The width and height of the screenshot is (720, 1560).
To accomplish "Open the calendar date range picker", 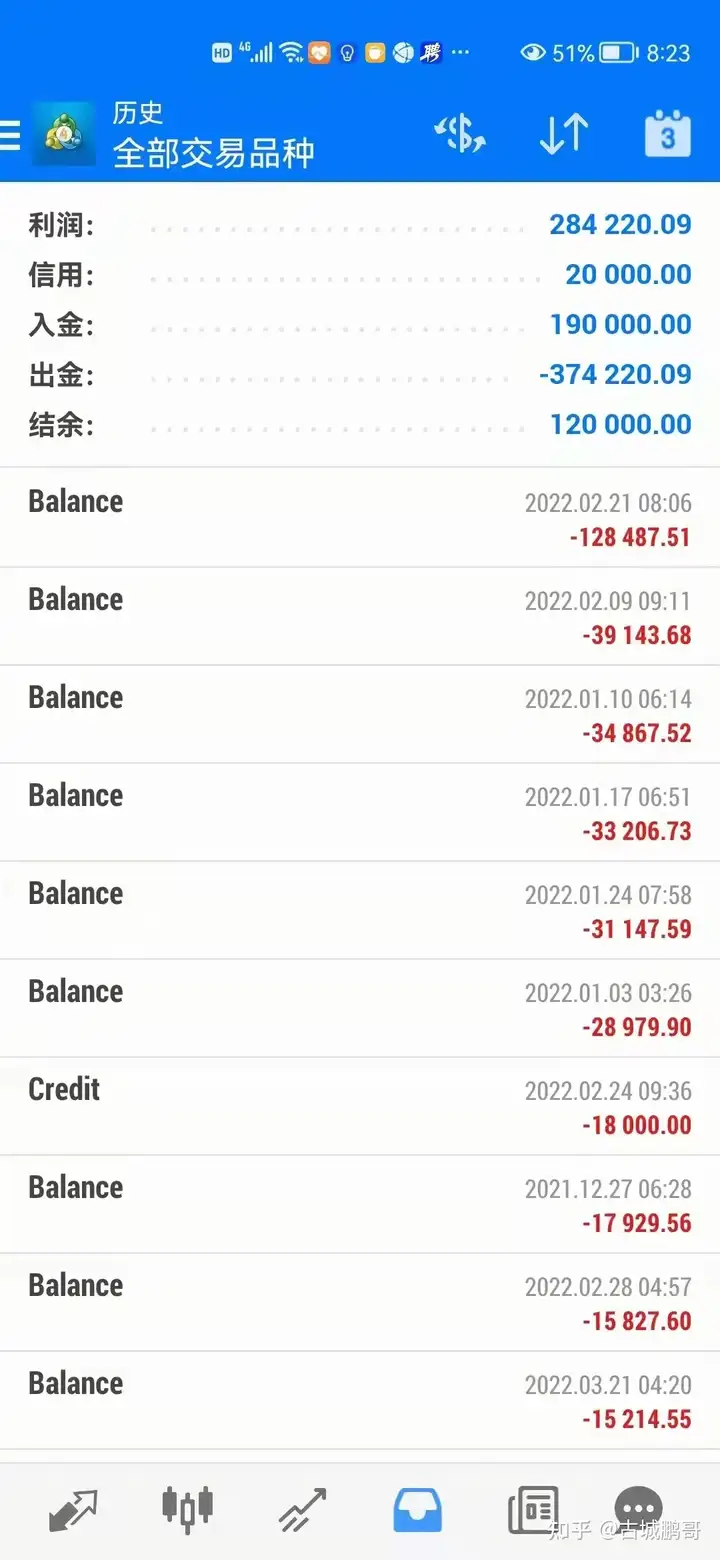I will (x=667, y=134).
